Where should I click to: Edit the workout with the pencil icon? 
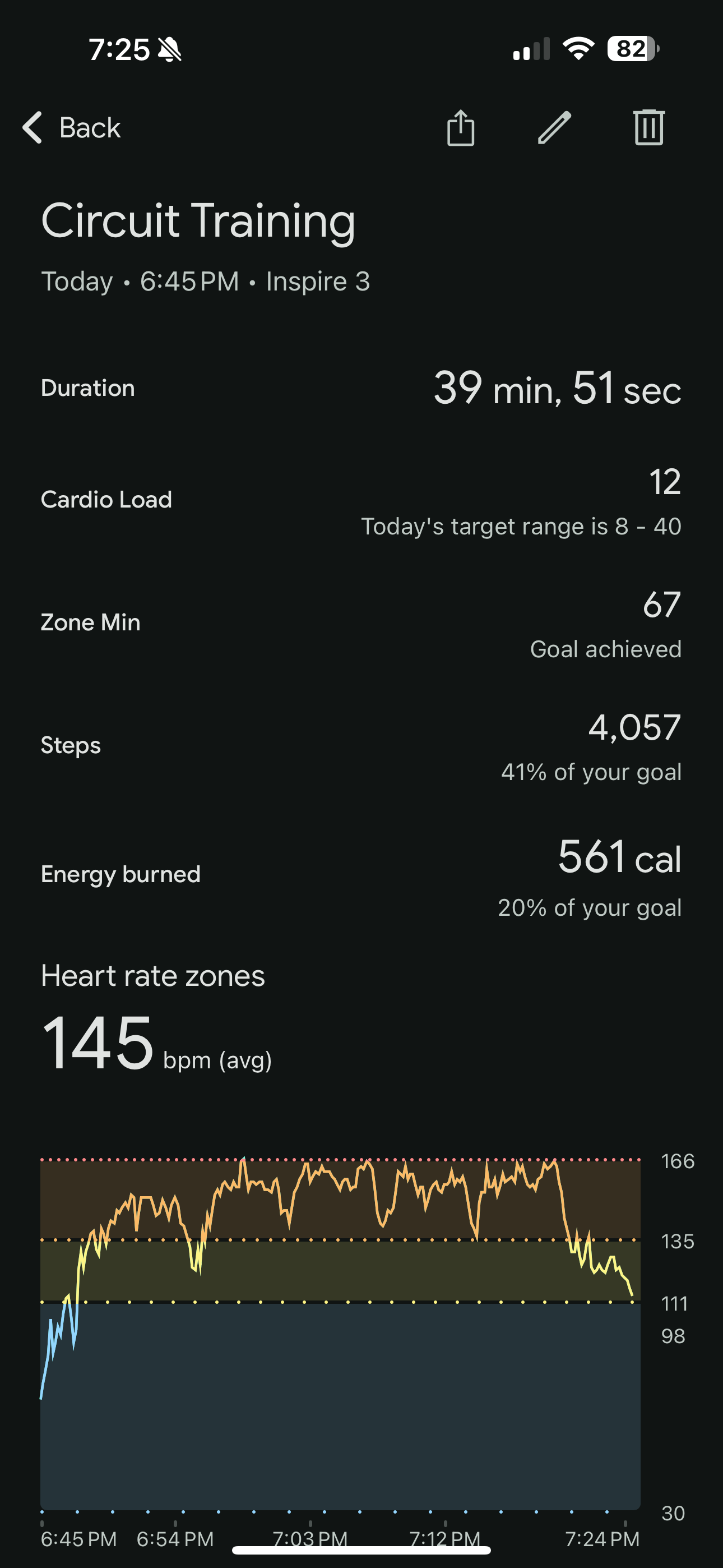pos(554,128)
